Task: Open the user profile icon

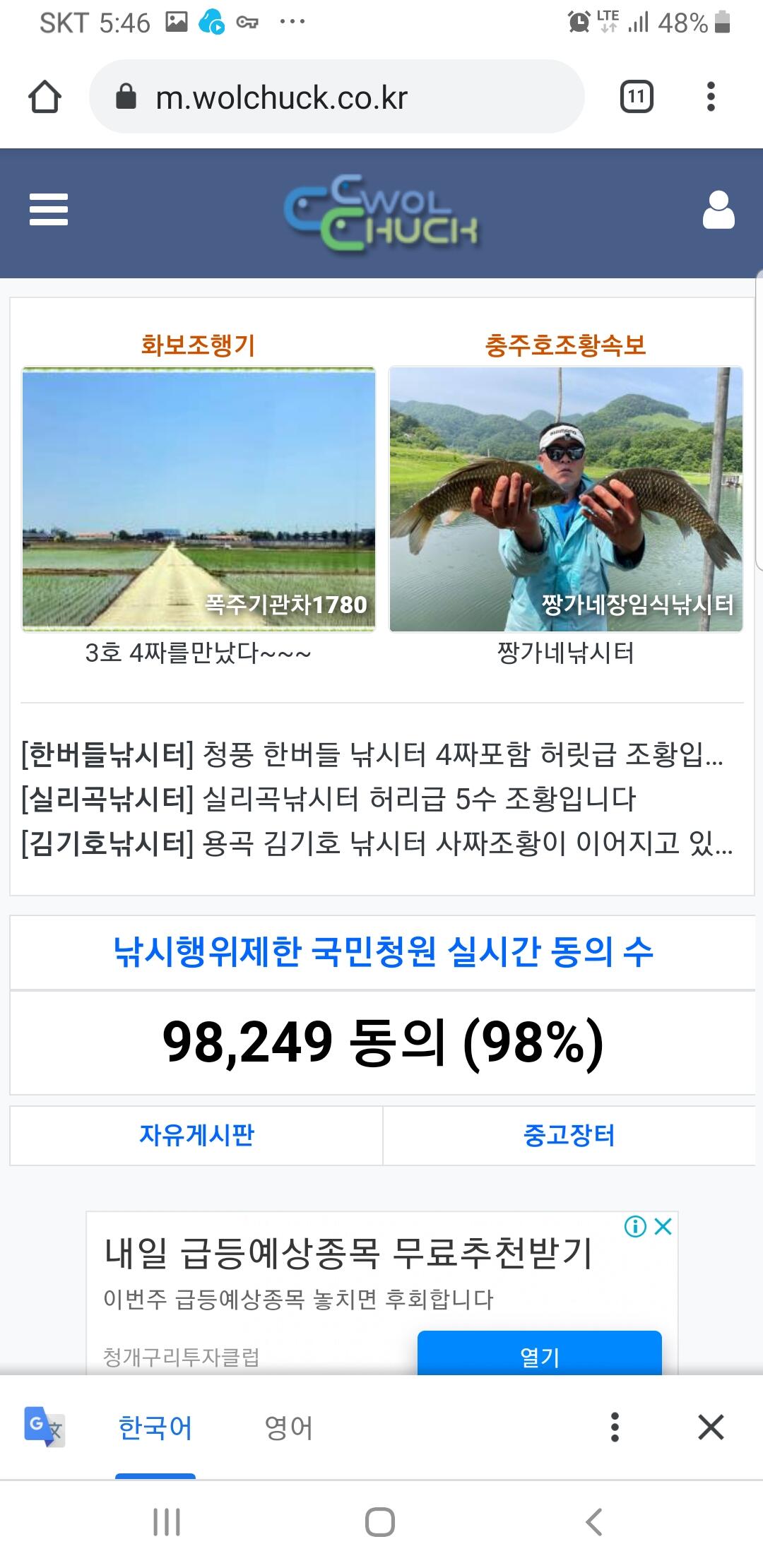Action: 718,210
